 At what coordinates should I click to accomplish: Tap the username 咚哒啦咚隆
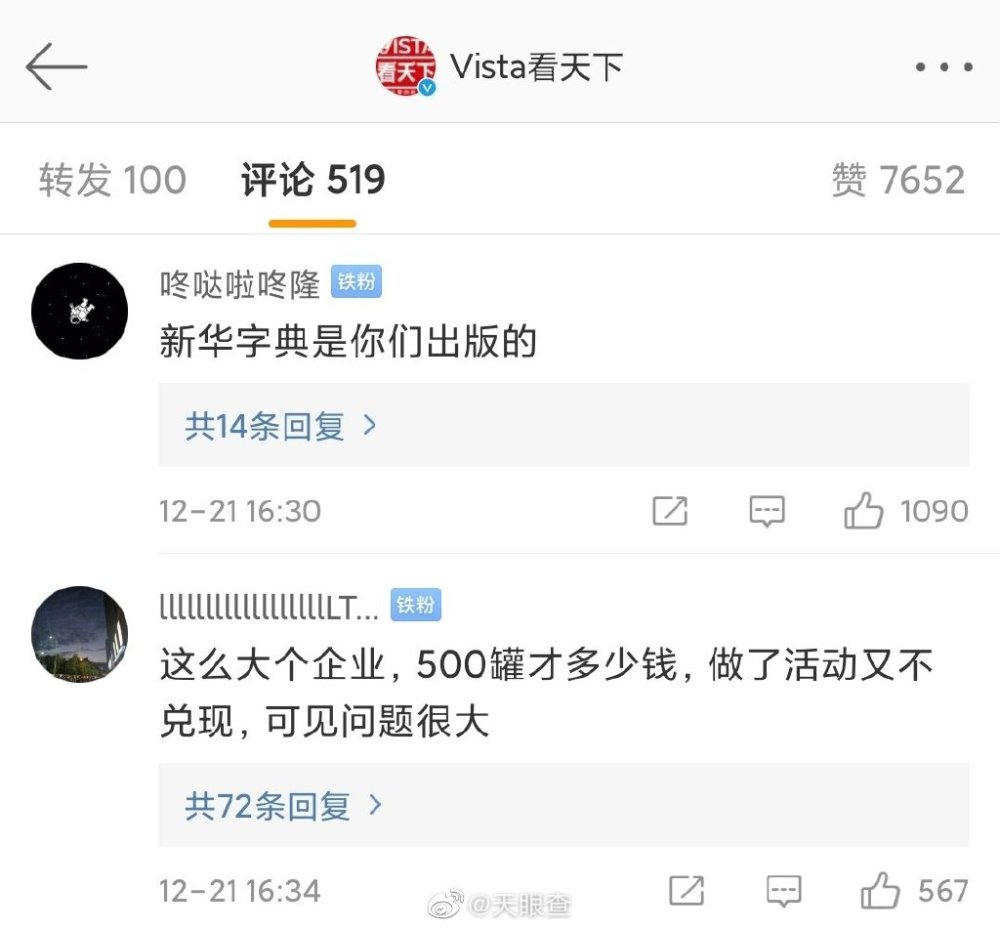click(240, 284)
